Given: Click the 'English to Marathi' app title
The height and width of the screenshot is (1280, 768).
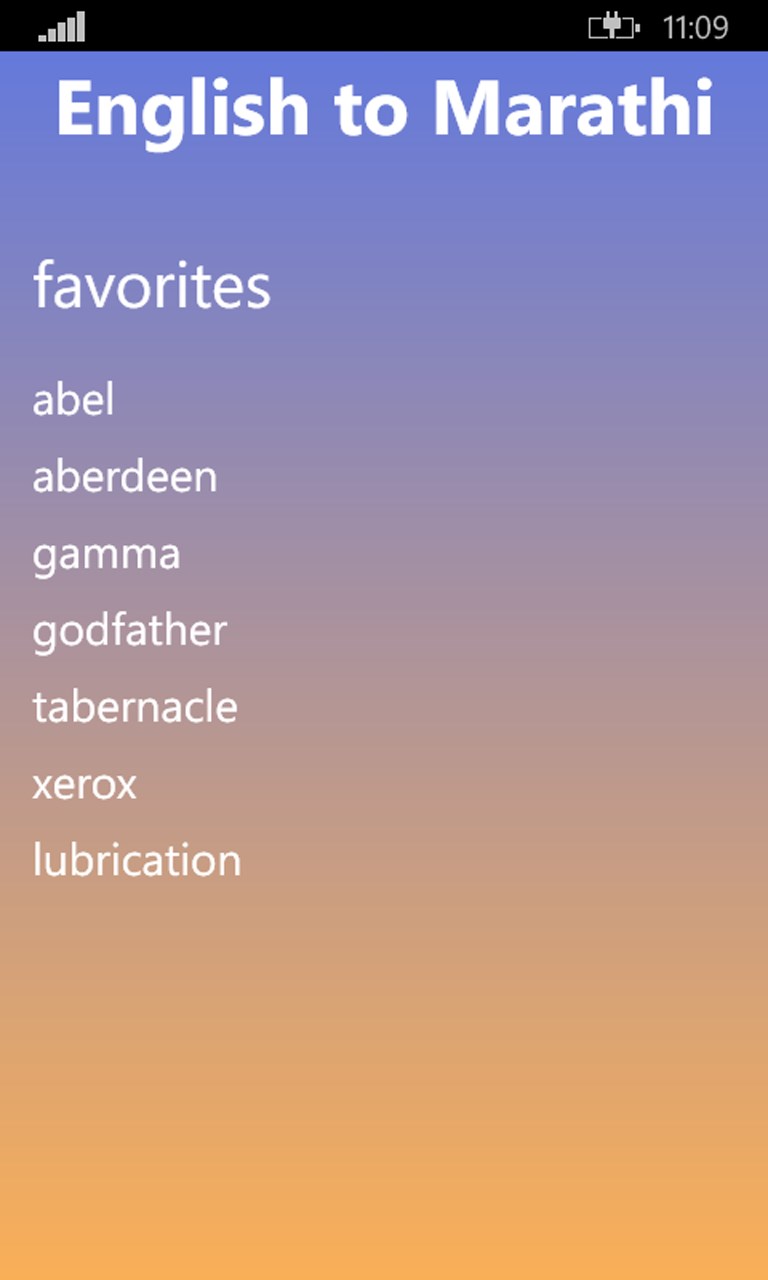Looking at the screenshot, I should pos(384,108).
